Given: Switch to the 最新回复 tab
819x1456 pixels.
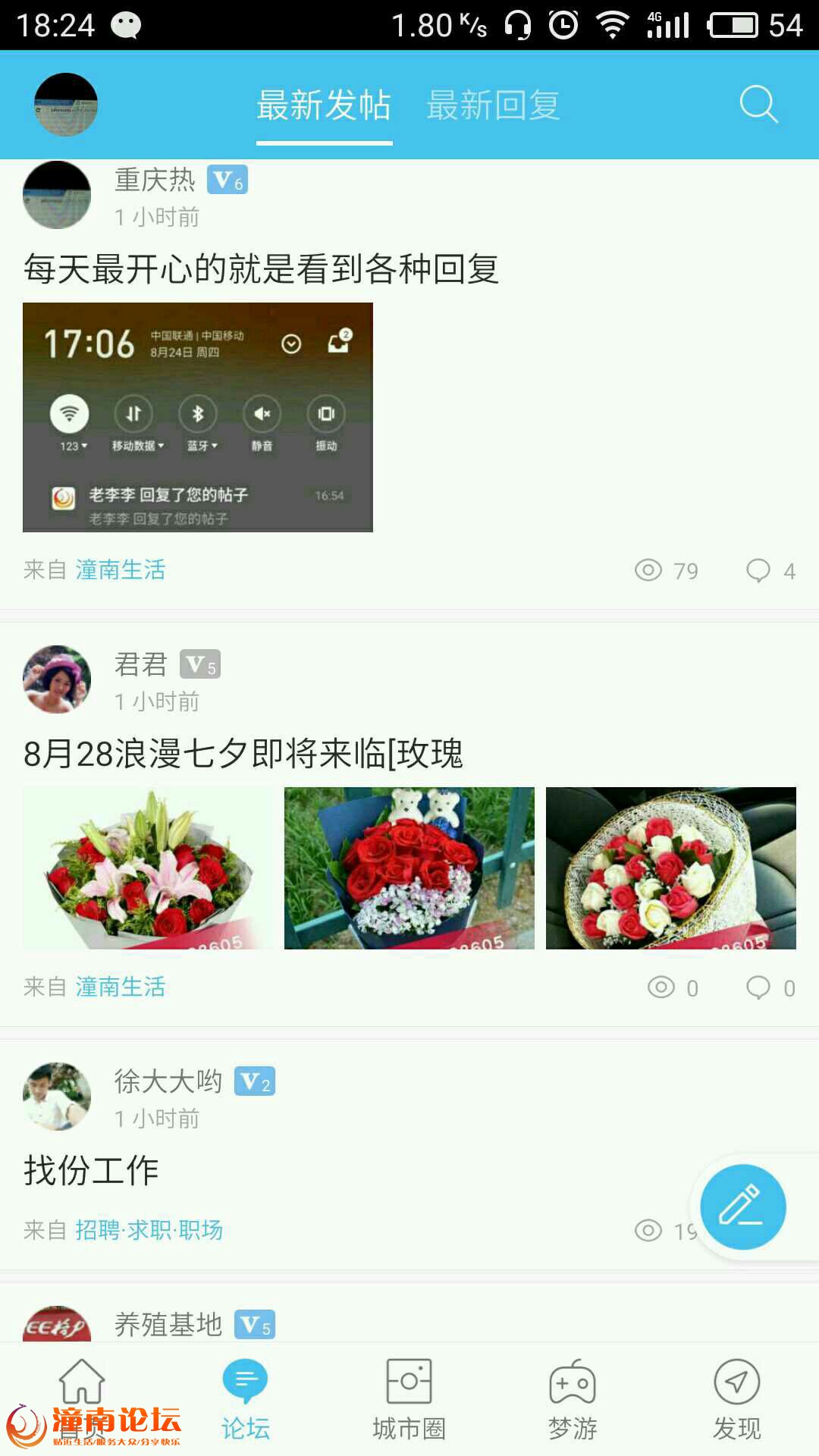Looking at the screenshot, I should [x=493, y=105].
